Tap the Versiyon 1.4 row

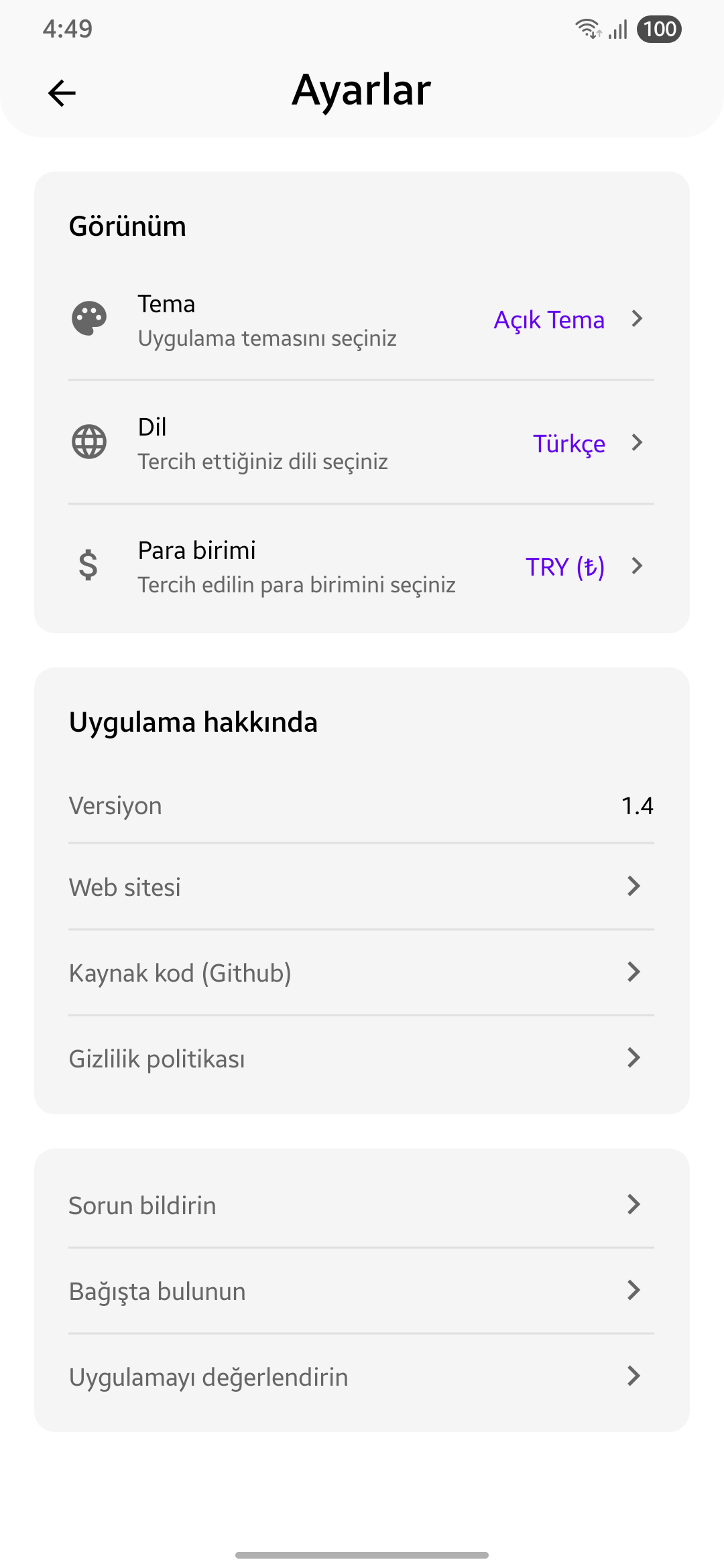(362, 805)
